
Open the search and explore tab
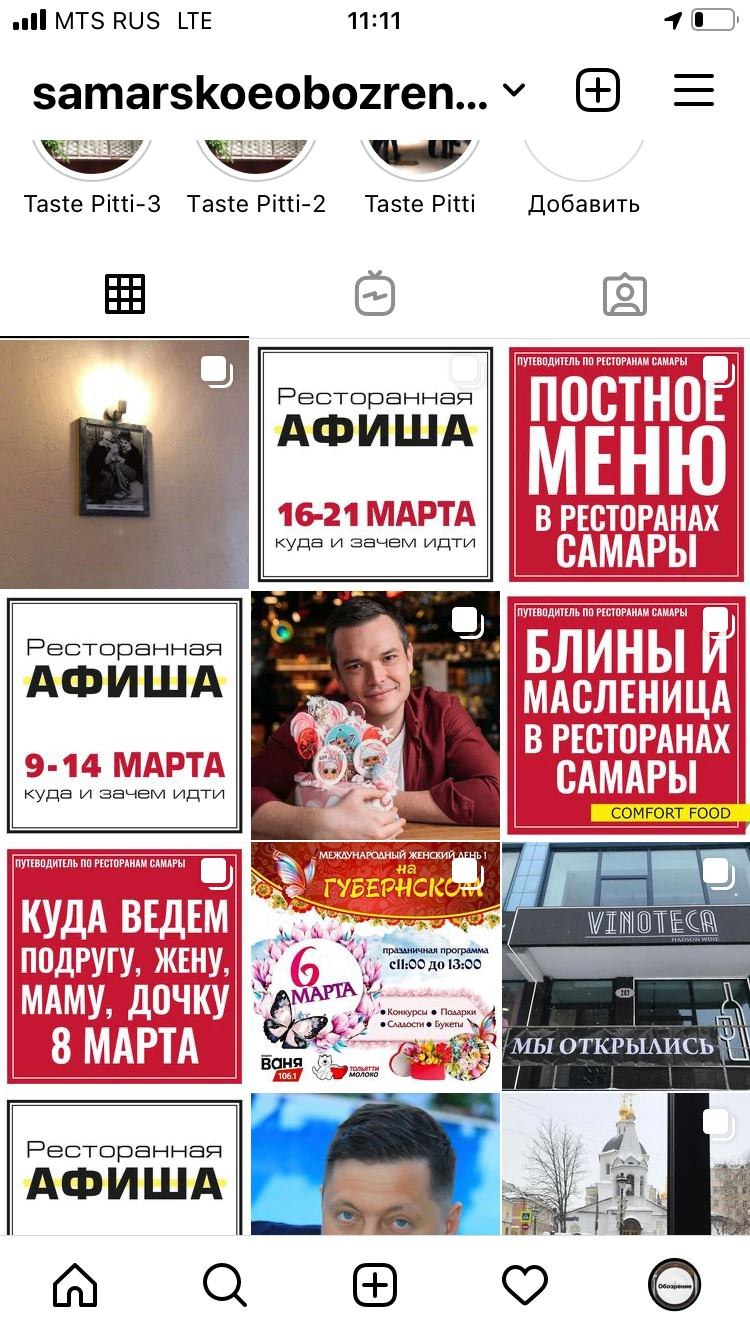(225, 1285)
